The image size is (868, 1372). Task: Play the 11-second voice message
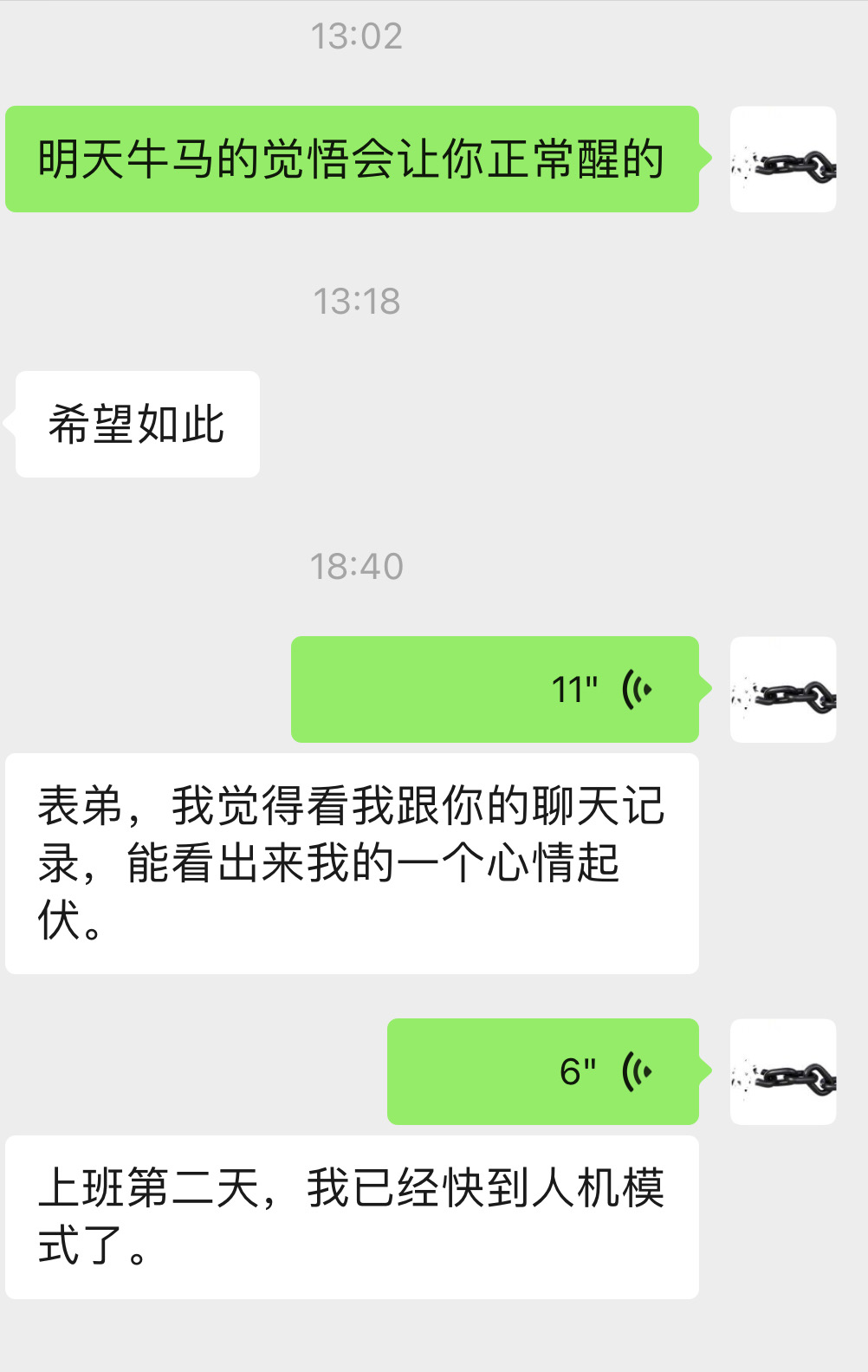pyautogui.click(x=495, y=690)
